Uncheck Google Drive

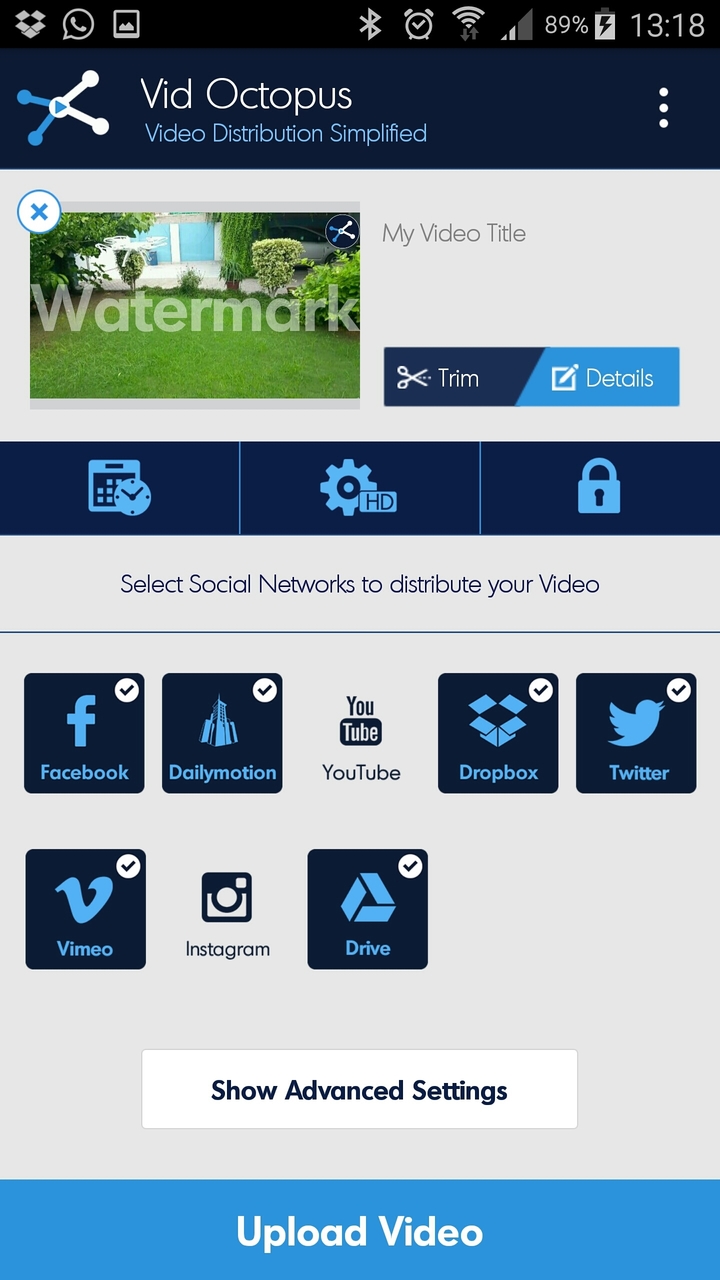pos(367,909)
